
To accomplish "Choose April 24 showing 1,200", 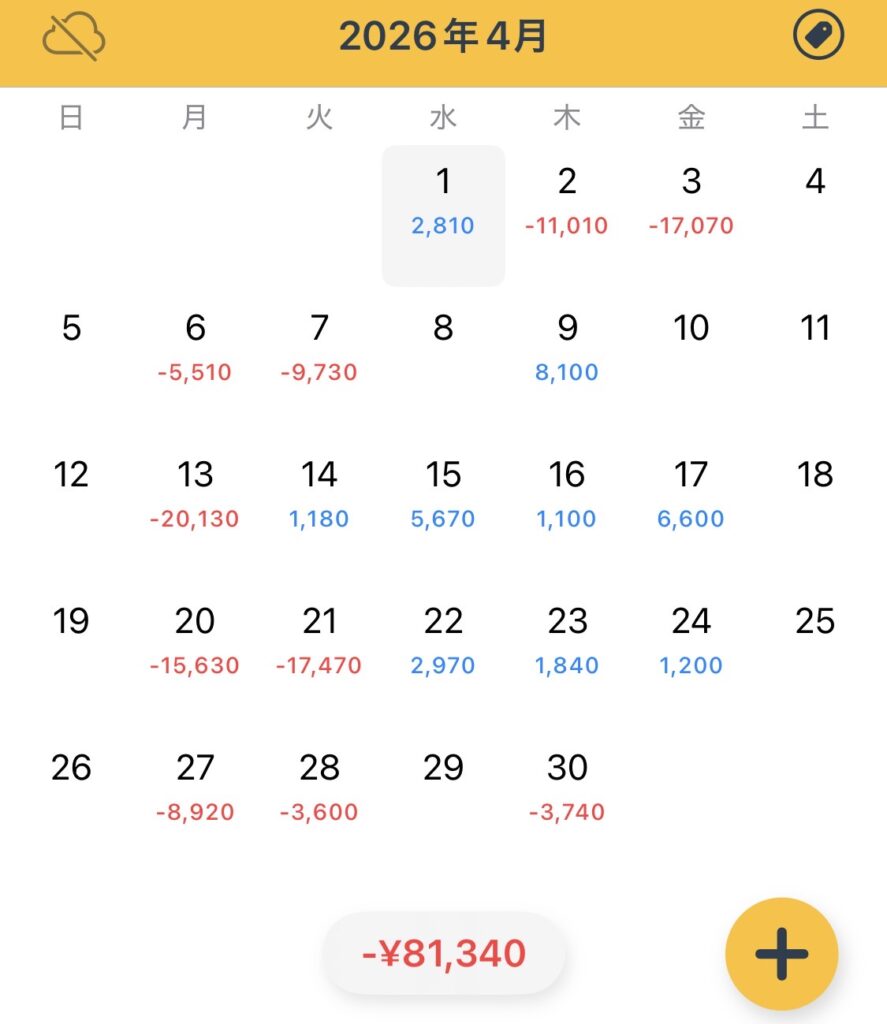I will tap(691, 656).
